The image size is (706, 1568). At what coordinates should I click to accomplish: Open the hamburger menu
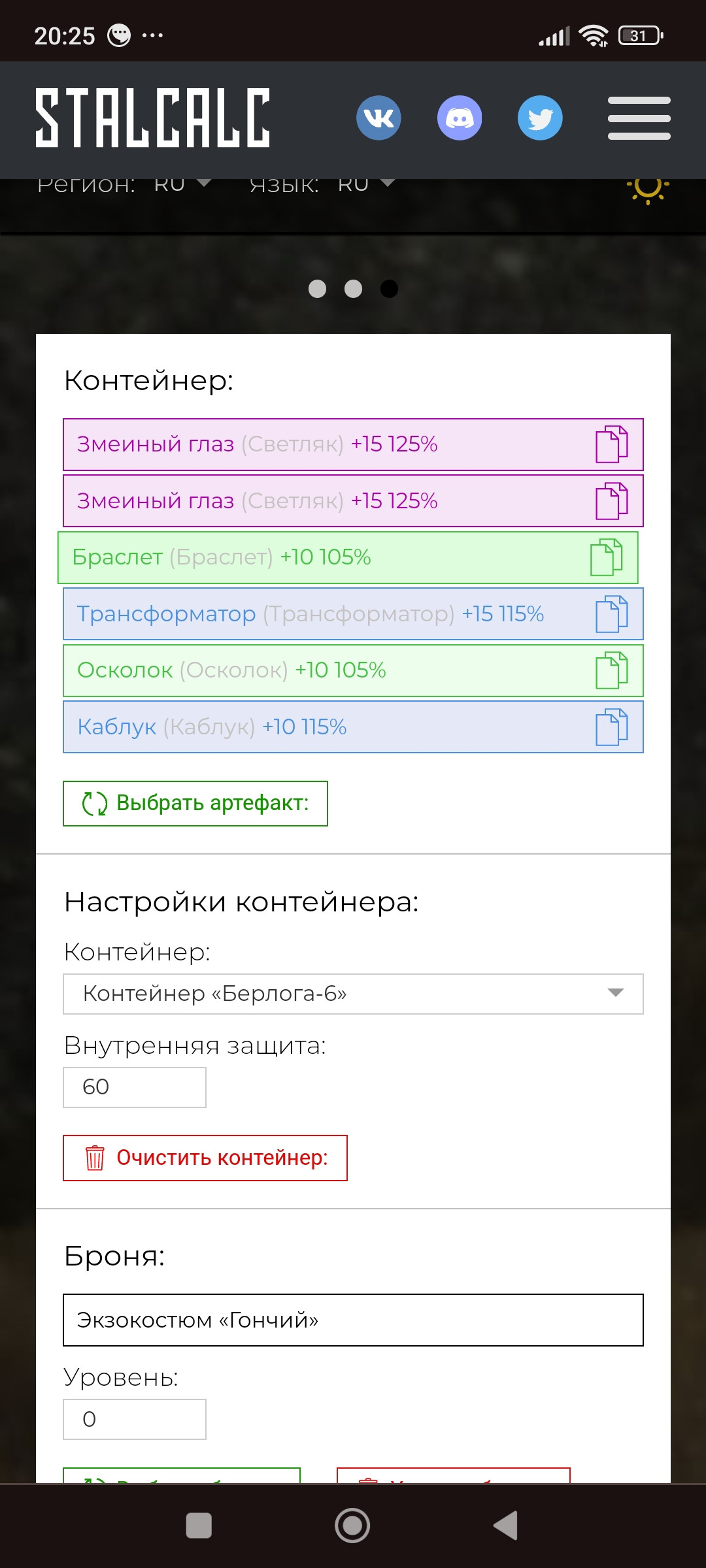(x=639, y=118)
